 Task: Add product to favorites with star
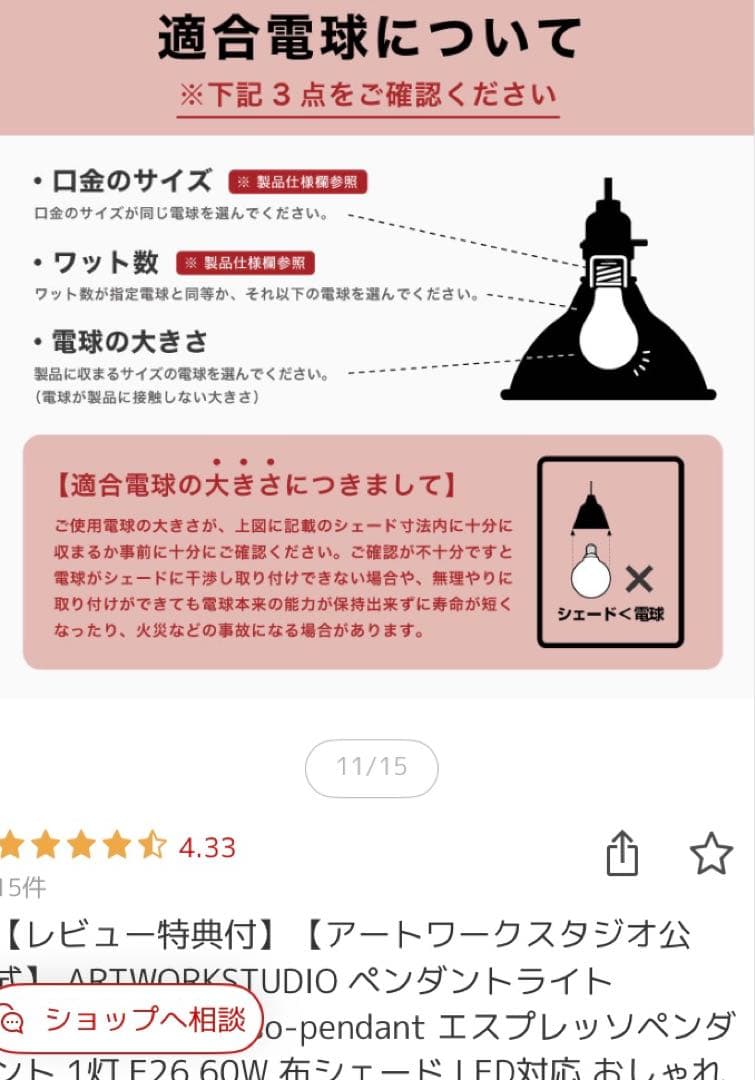[x=711, y=854]
